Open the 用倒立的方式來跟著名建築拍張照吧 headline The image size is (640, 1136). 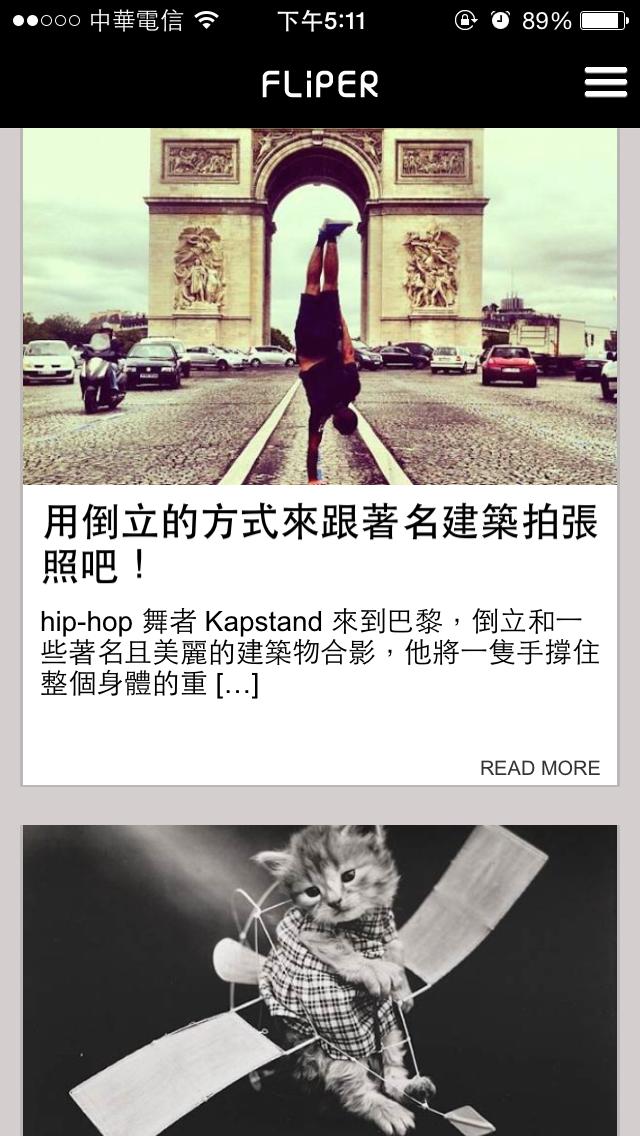[320, 543]
